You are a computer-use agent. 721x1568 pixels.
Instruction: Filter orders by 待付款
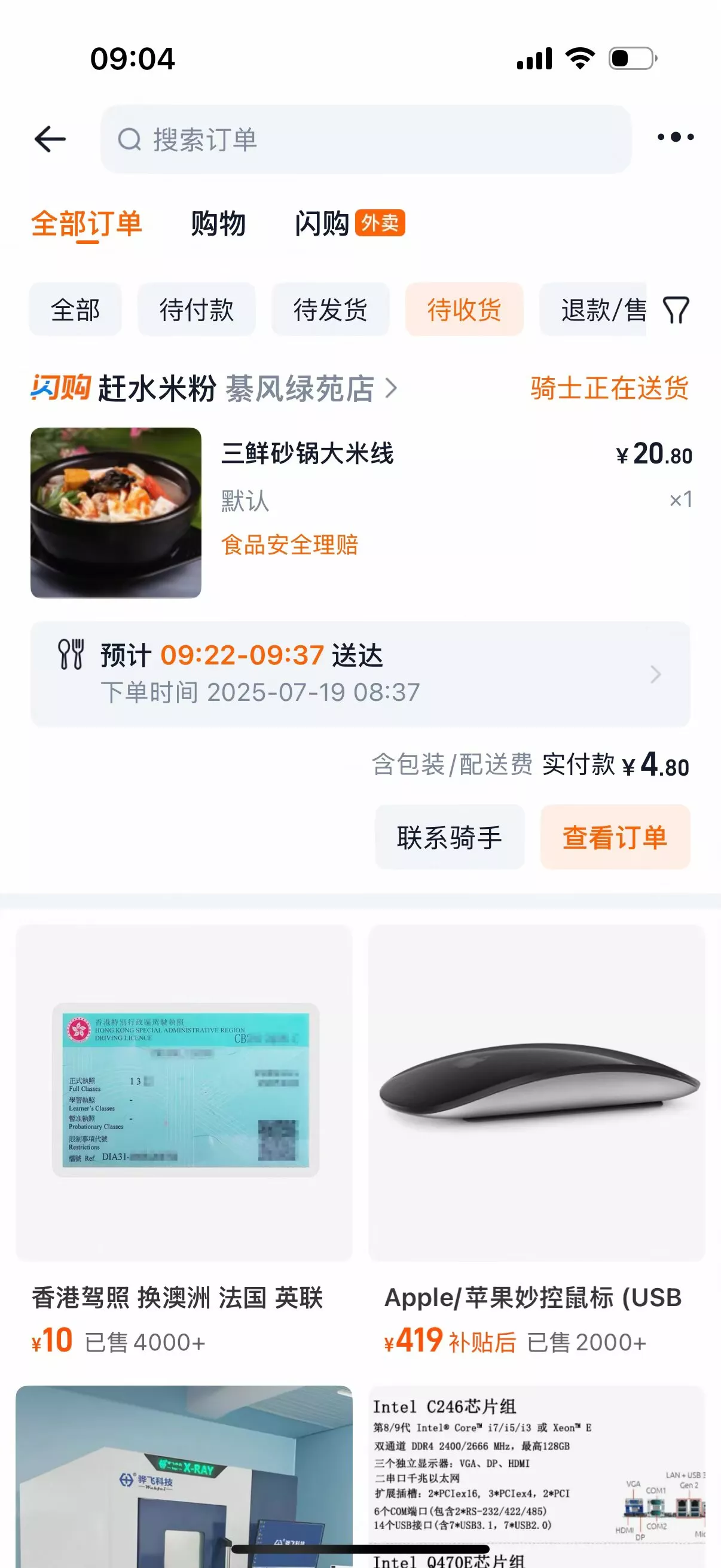[196, 310]
